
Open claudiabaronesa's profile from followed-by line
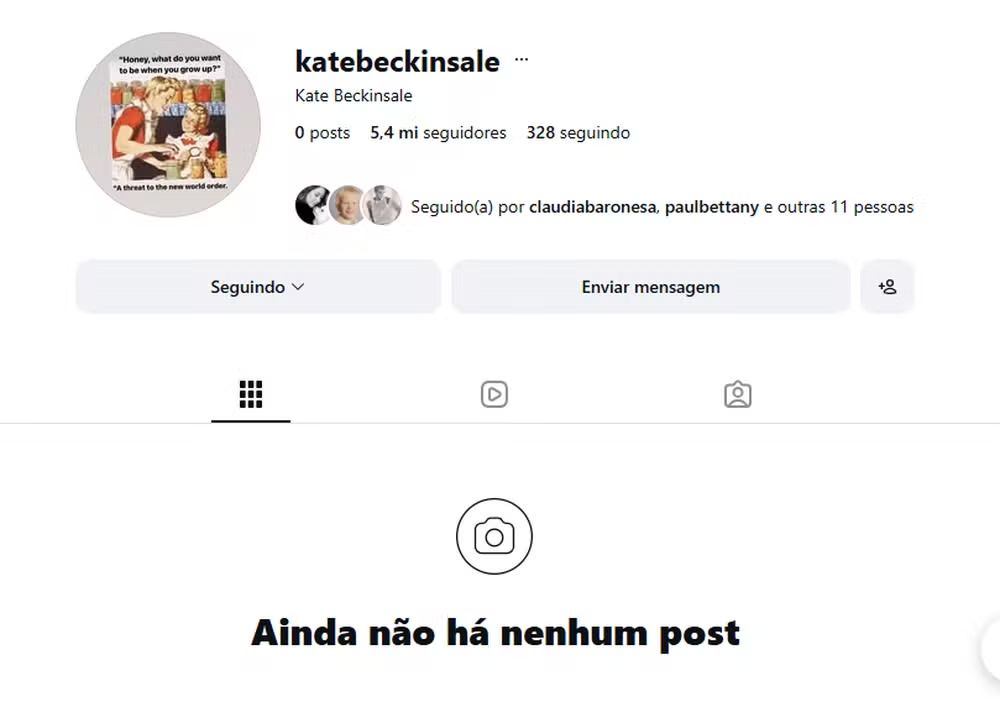click(593, 208)
